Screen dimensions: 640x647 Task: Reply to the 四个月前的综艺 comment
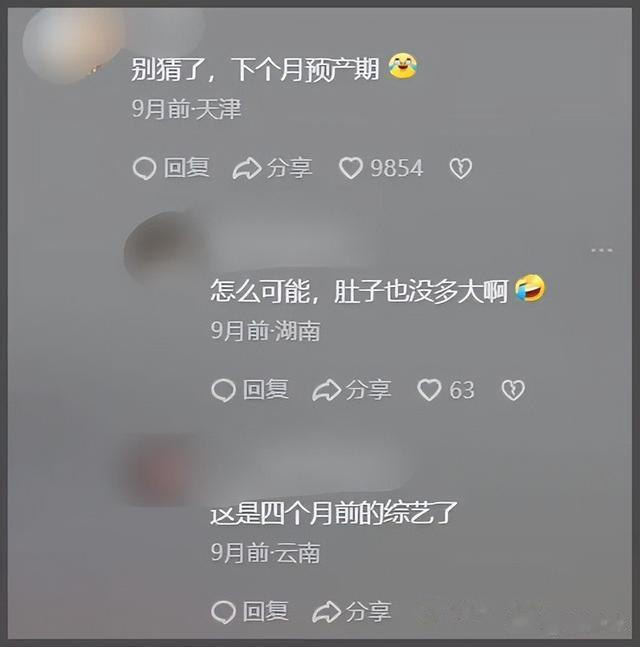[250, 611]
